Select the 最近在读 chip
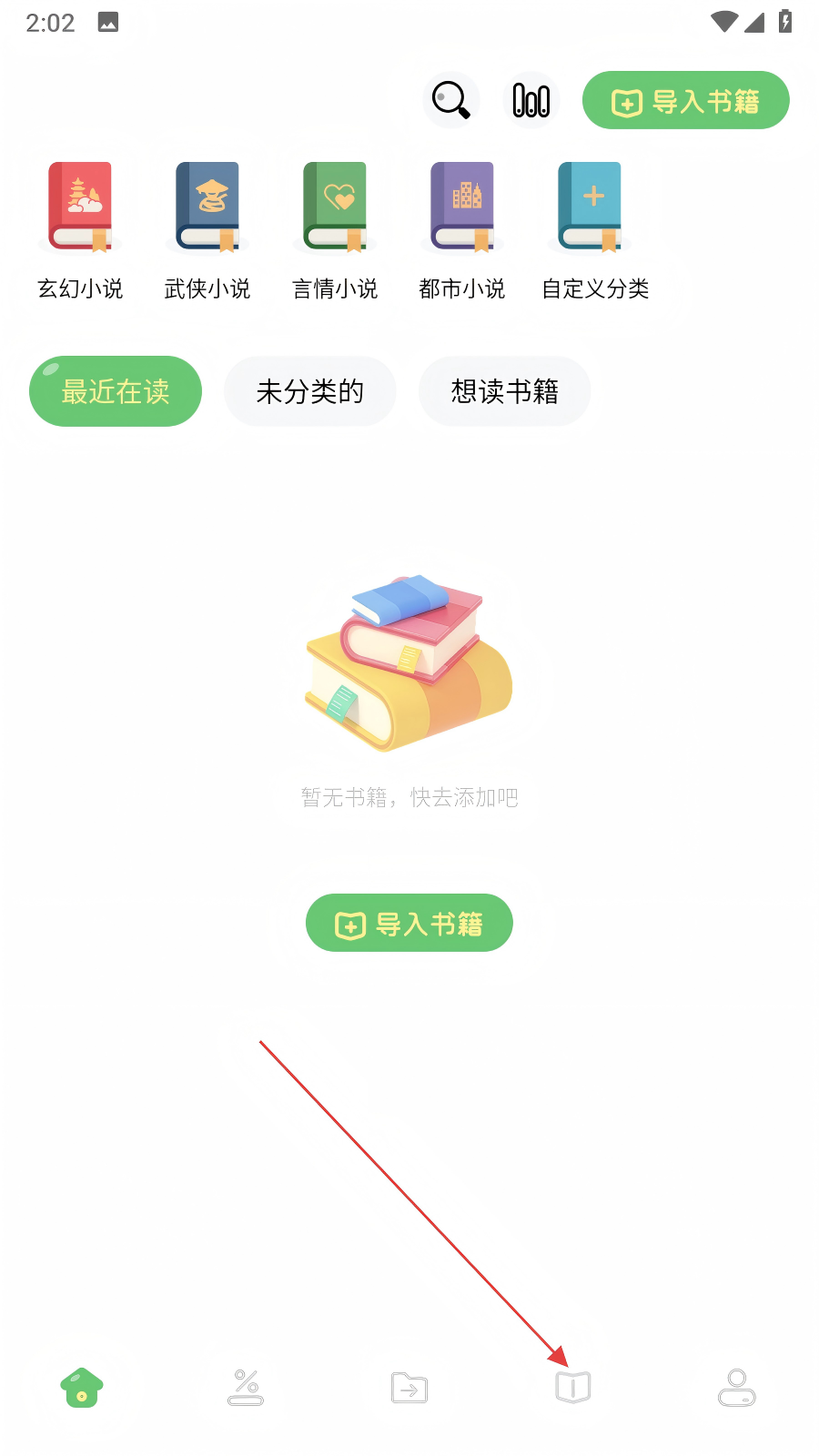Image resolution: width=819 pixels, height=1456 pixels. pos(116,391)
